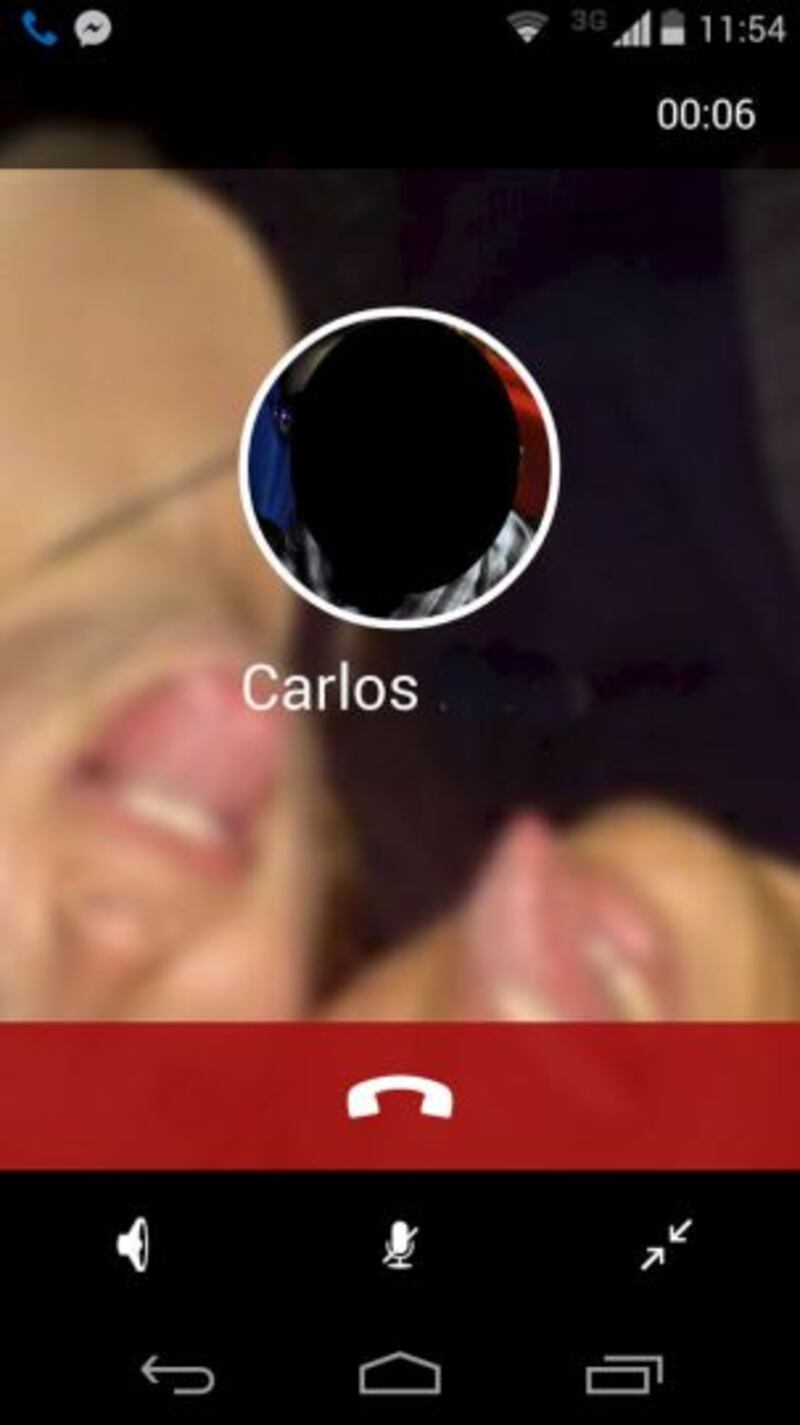The width and height of the screenshot is (800, 1425).
Task: Mute the microphone
Action: click(400, 1247)
